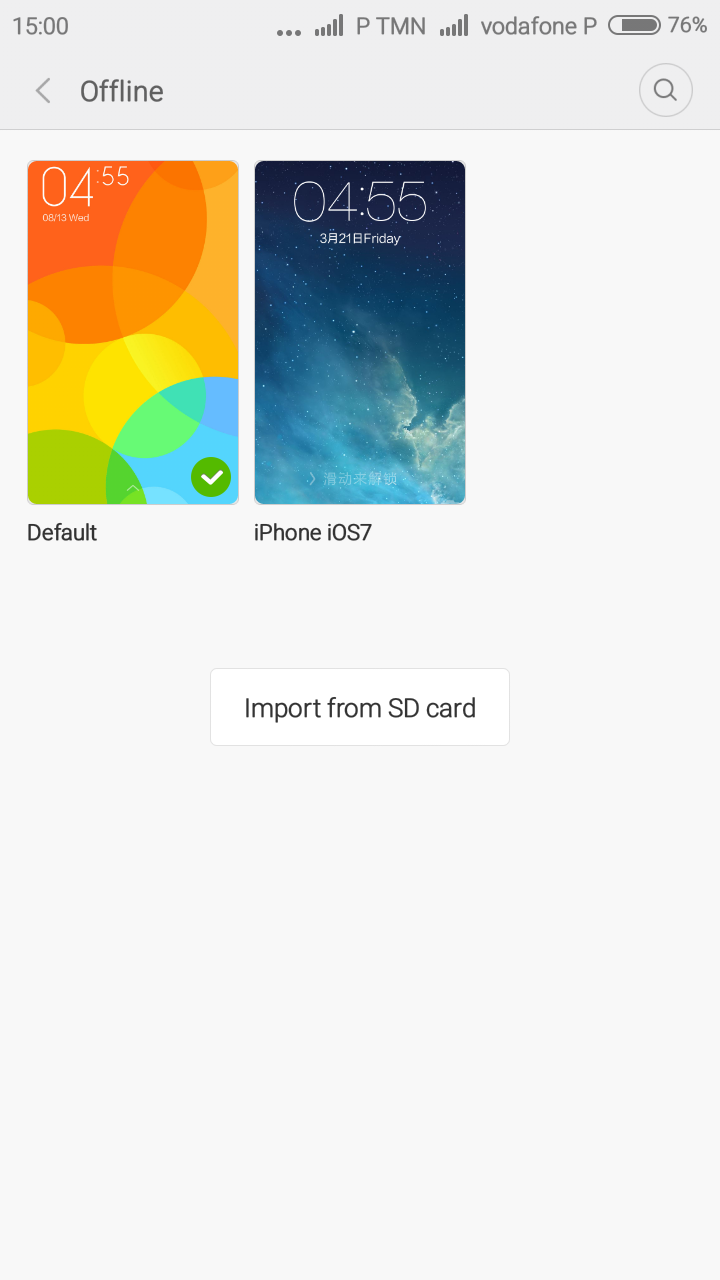The height and width of the screenshot is (1280, 720).
Task: Tap Import from SD card
Action: click(x=360, y=708)
